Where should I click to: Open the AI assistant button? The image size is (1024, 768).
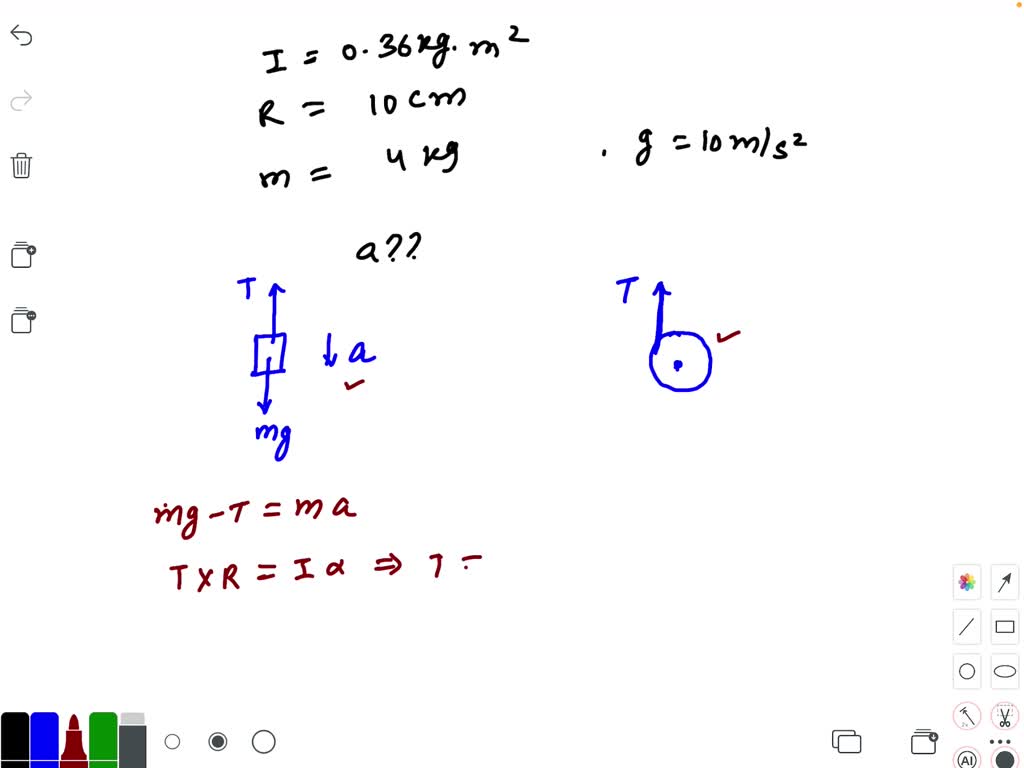(x=966, y=758)
